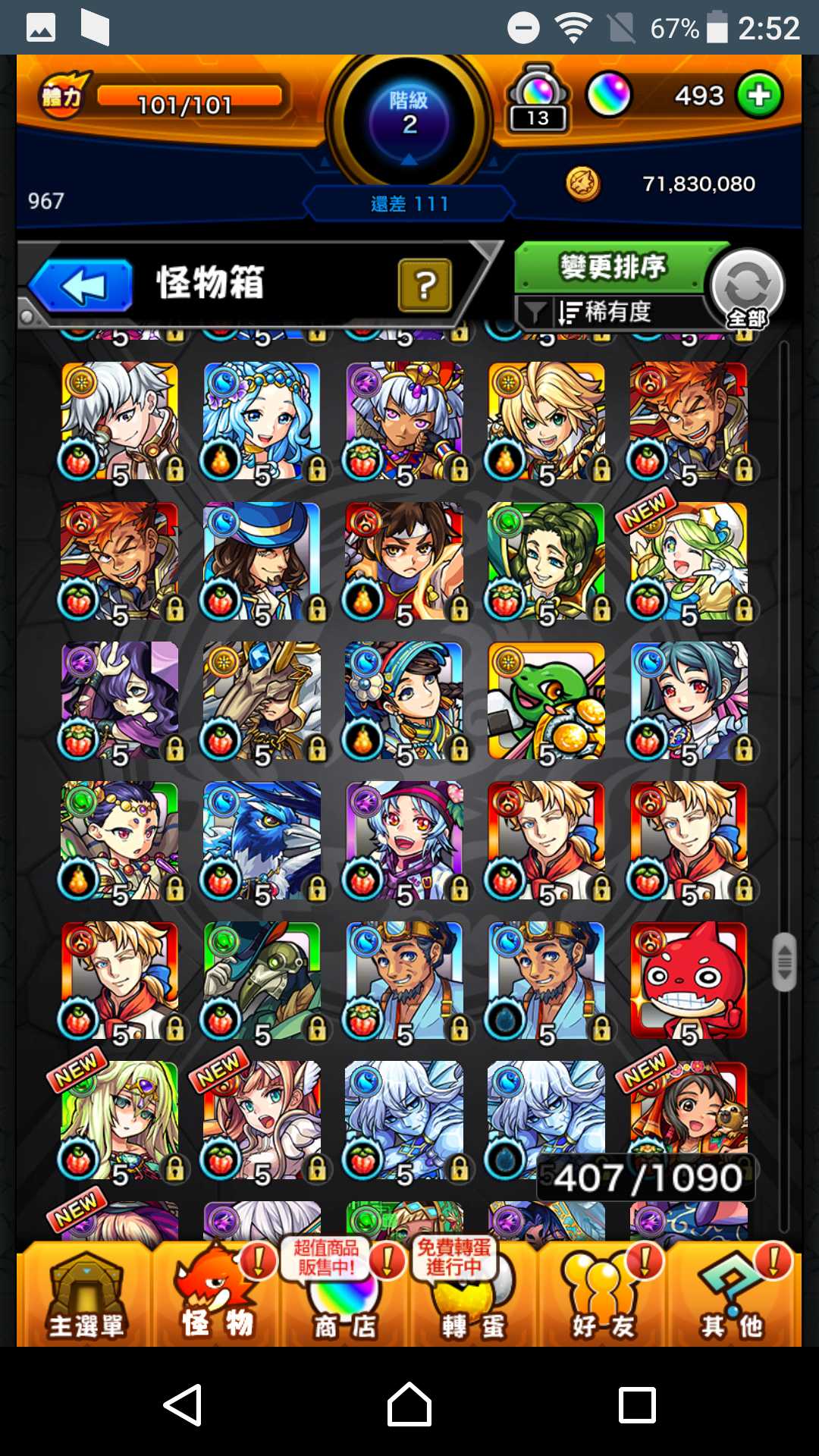Select the plague doctor bird-mask monster
The image size is (819, 1456).
262,980
